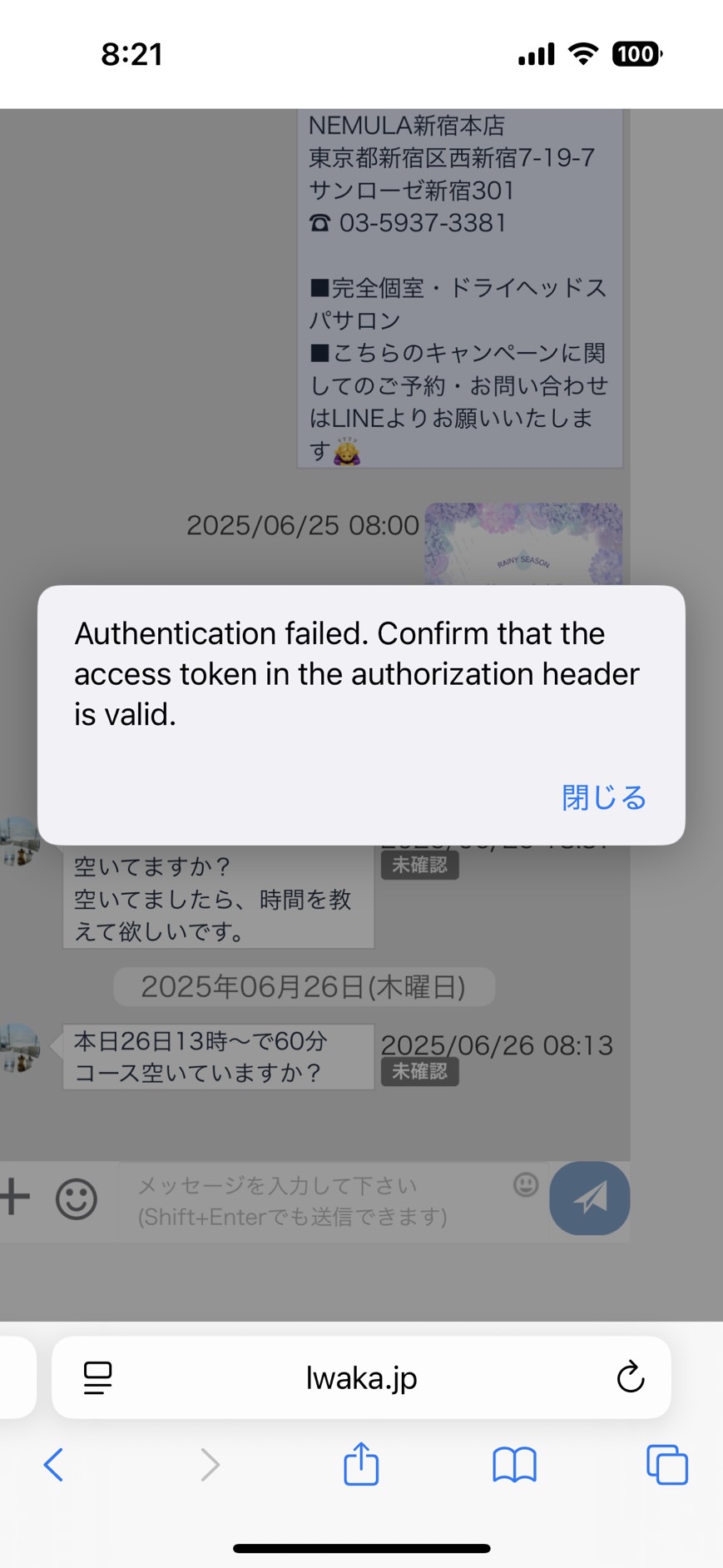Open Safari bookmarks
The width and height of the screenshot is (723, 1568).
coord(514,1464)
